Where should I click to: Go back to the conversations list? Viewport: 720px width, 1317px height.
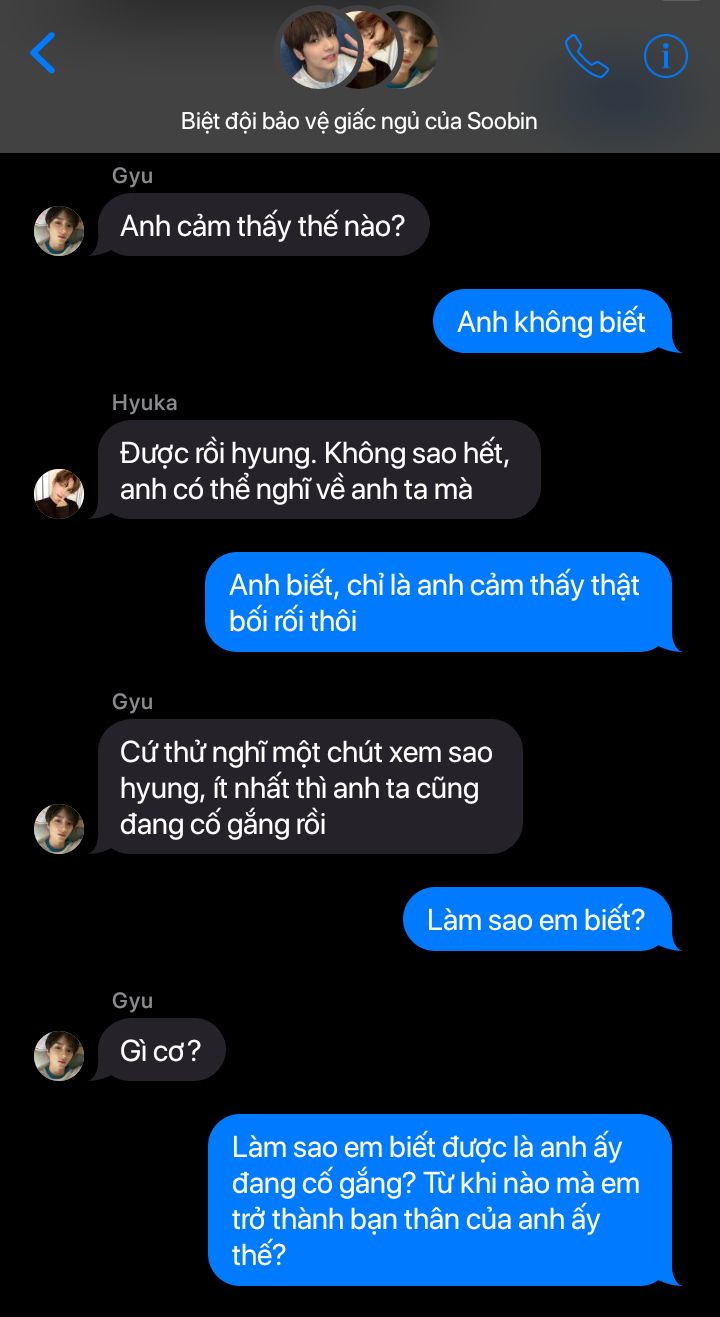click(42, 53)
